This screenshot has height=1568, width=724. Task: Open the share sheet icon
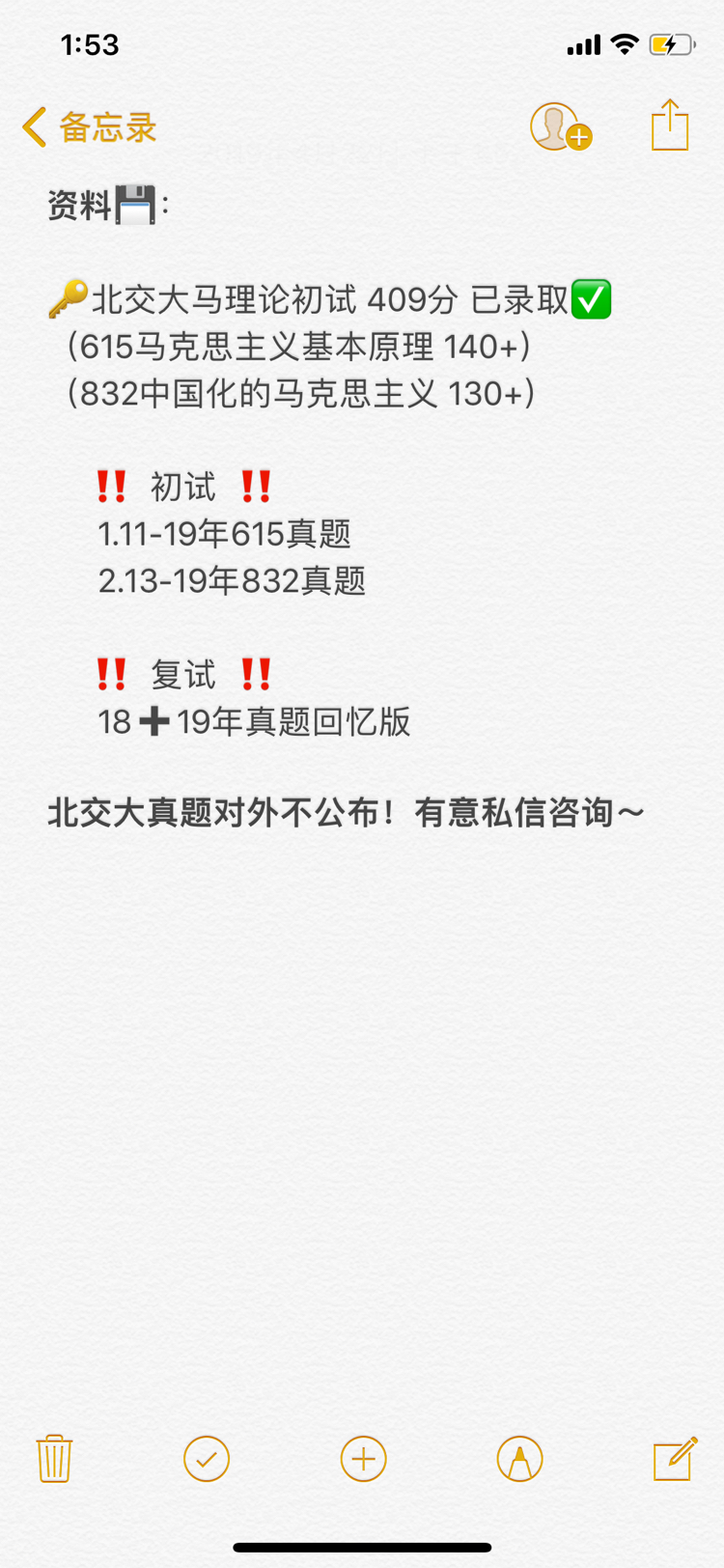click(x=670, y=125)
